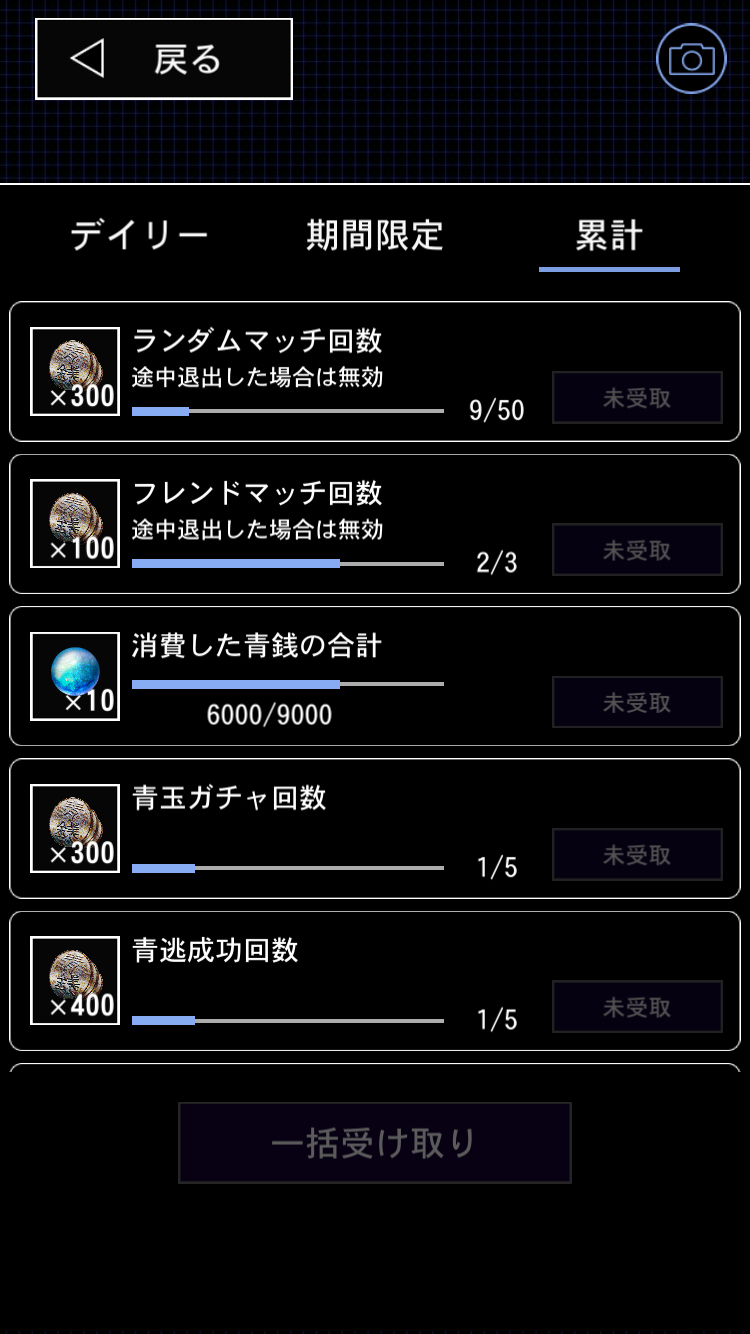Image resolution: width=750 pixels, height=1334 pixels.
Task: Tap 未受取 for フレンドマッチ回数
Action: click(x=637, y=550)
